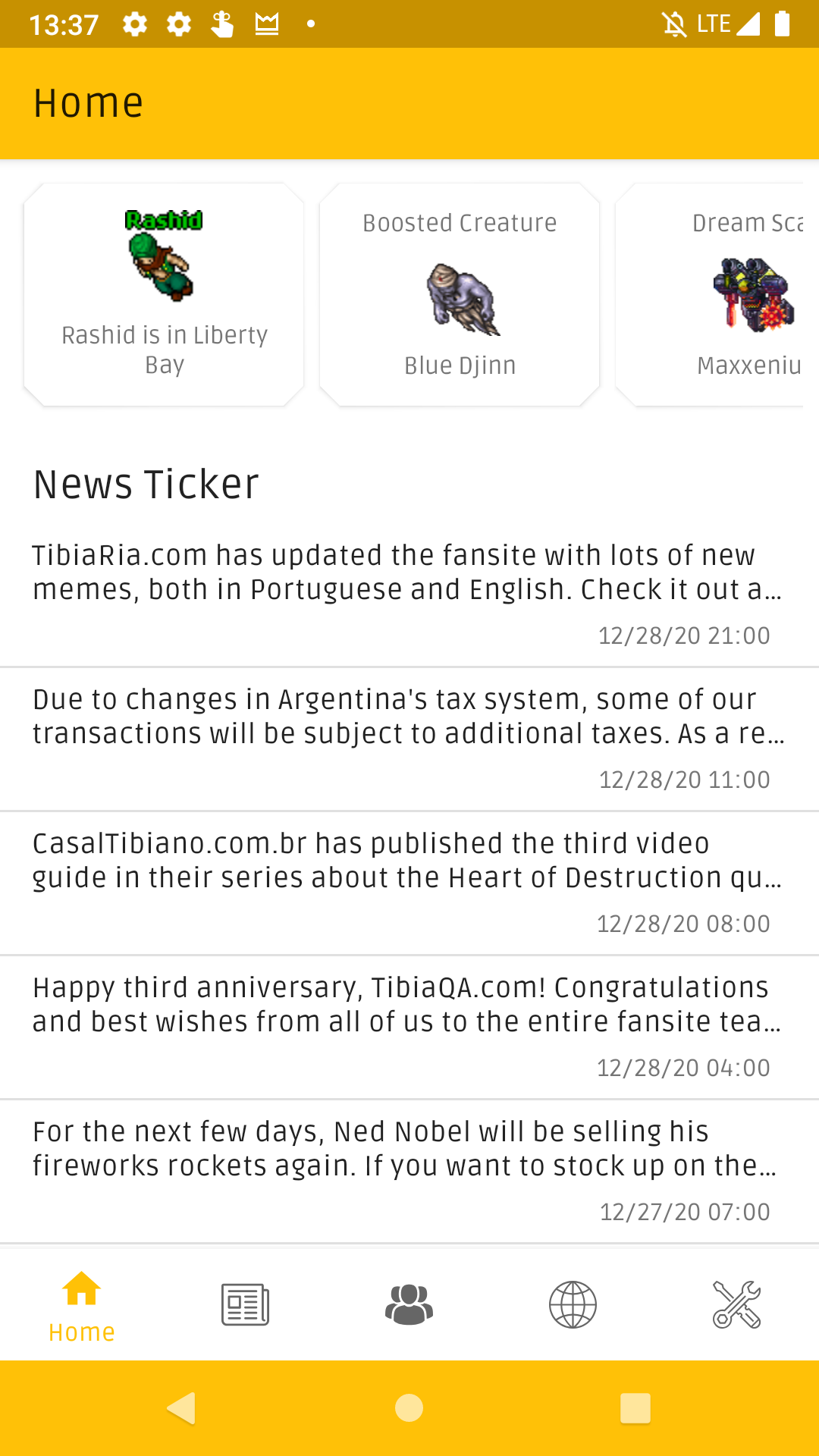The width and height of the screenshot is (819, 1456).
Task: Open the TibiaQA.com anniversary news entry
Action: [x=408, y=1025]
